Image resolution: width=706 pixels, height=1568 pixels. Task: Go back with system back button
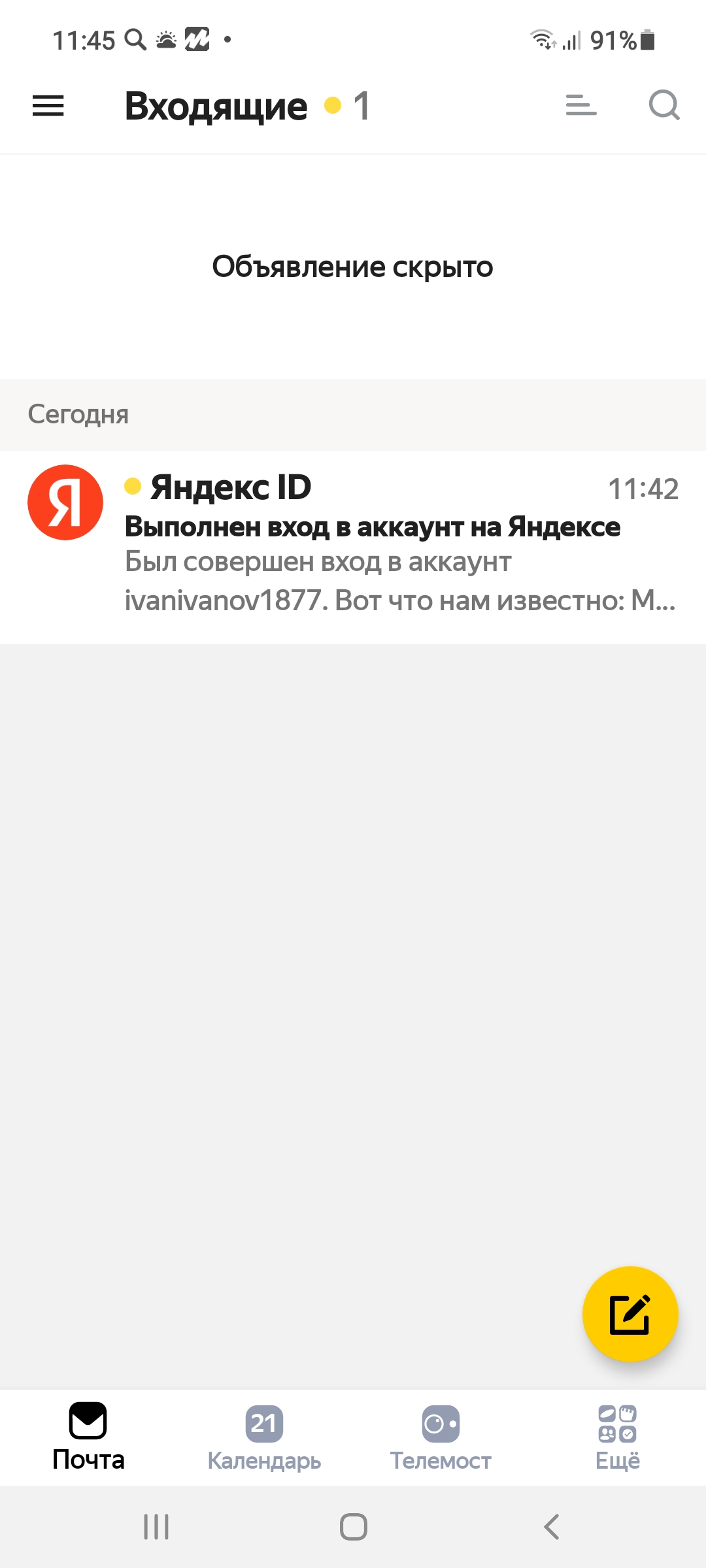click(x=551, y=1527)
